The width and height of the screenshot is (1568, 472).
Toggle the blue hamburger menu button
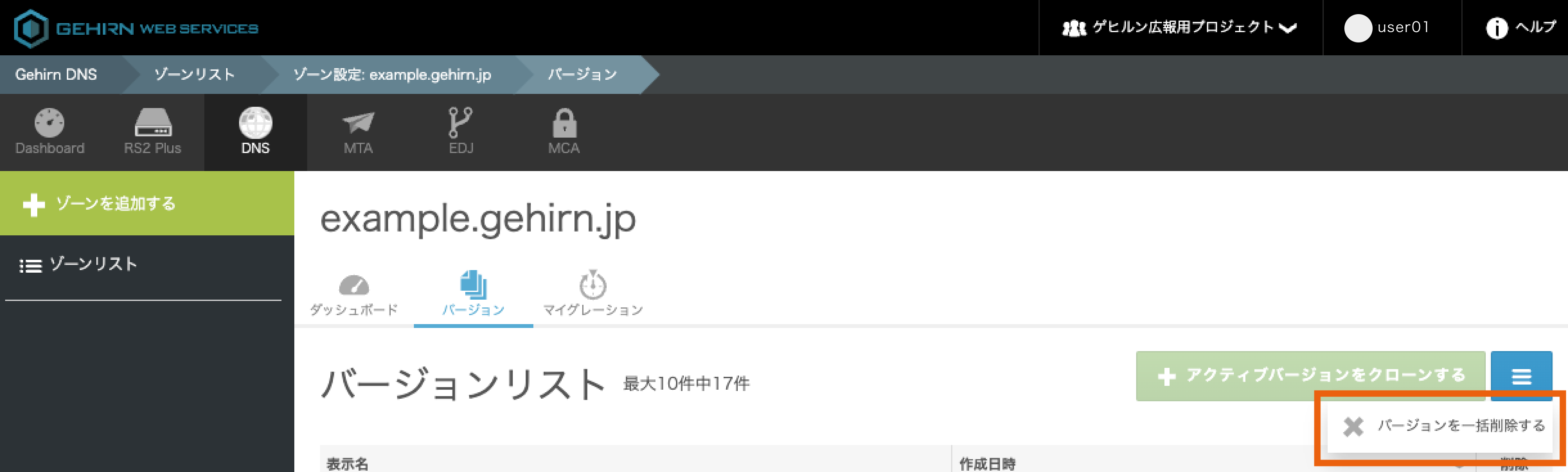pos(1520,375)
